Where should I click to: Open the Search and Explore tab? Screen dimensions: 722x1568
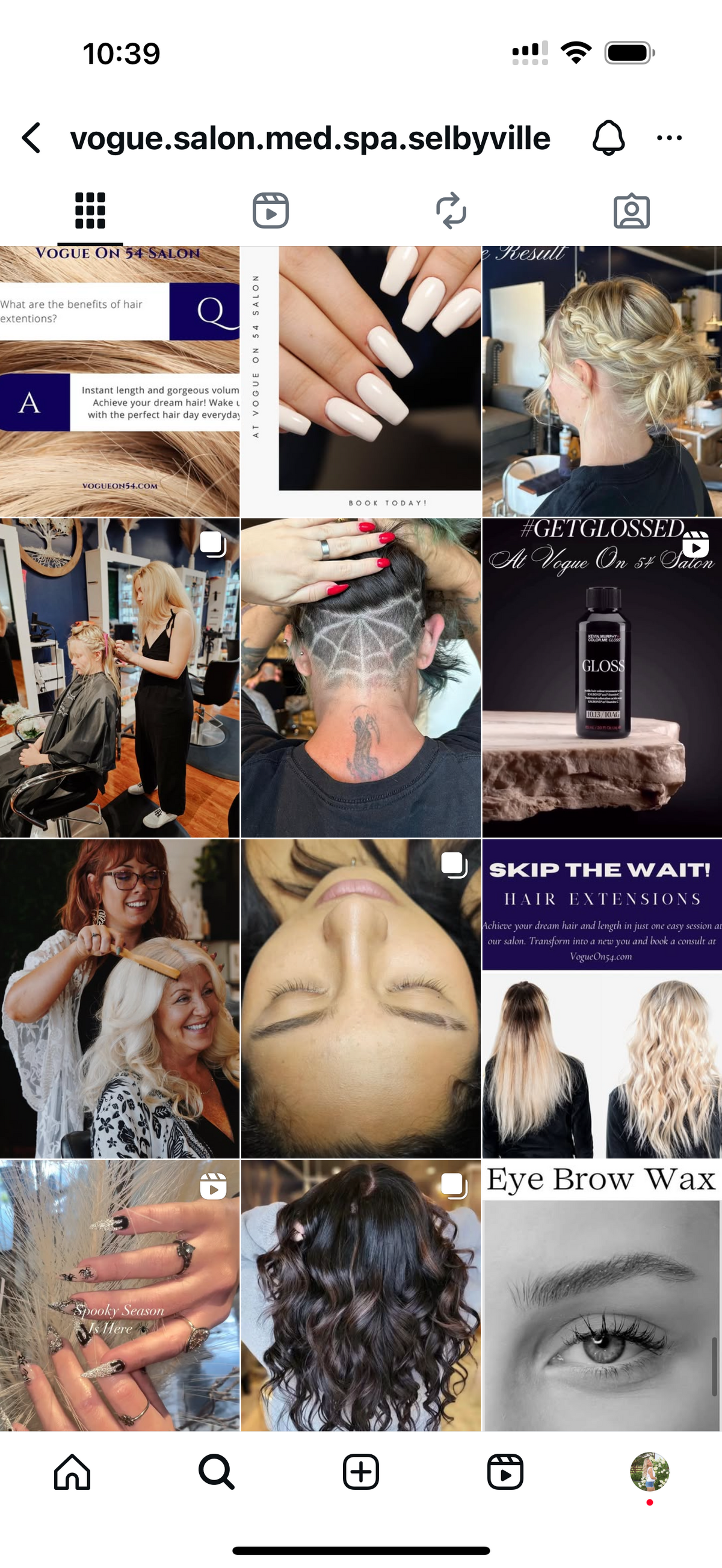216,1472
